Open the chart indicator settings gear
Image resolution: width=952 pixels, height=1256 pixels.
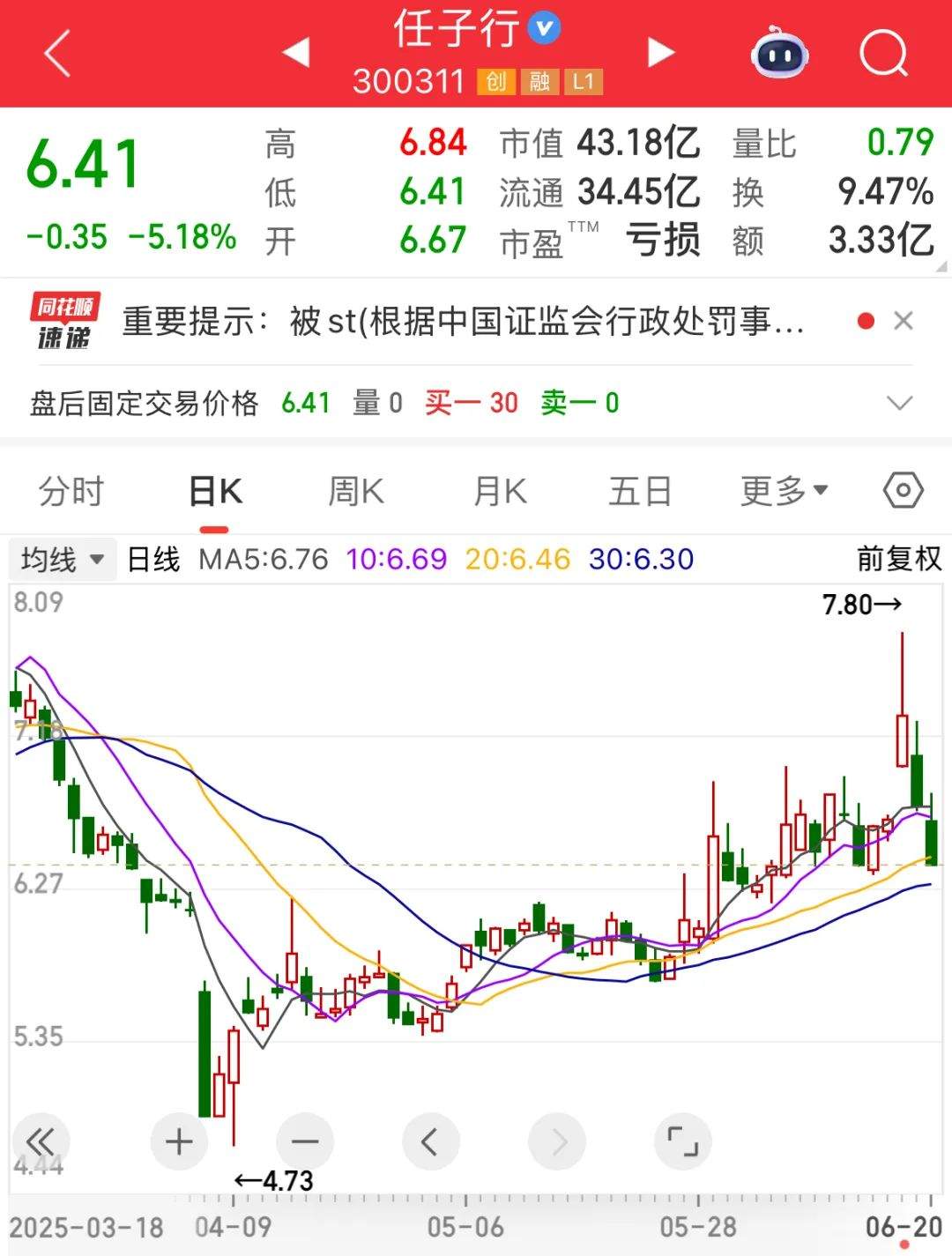pos(902,490)
